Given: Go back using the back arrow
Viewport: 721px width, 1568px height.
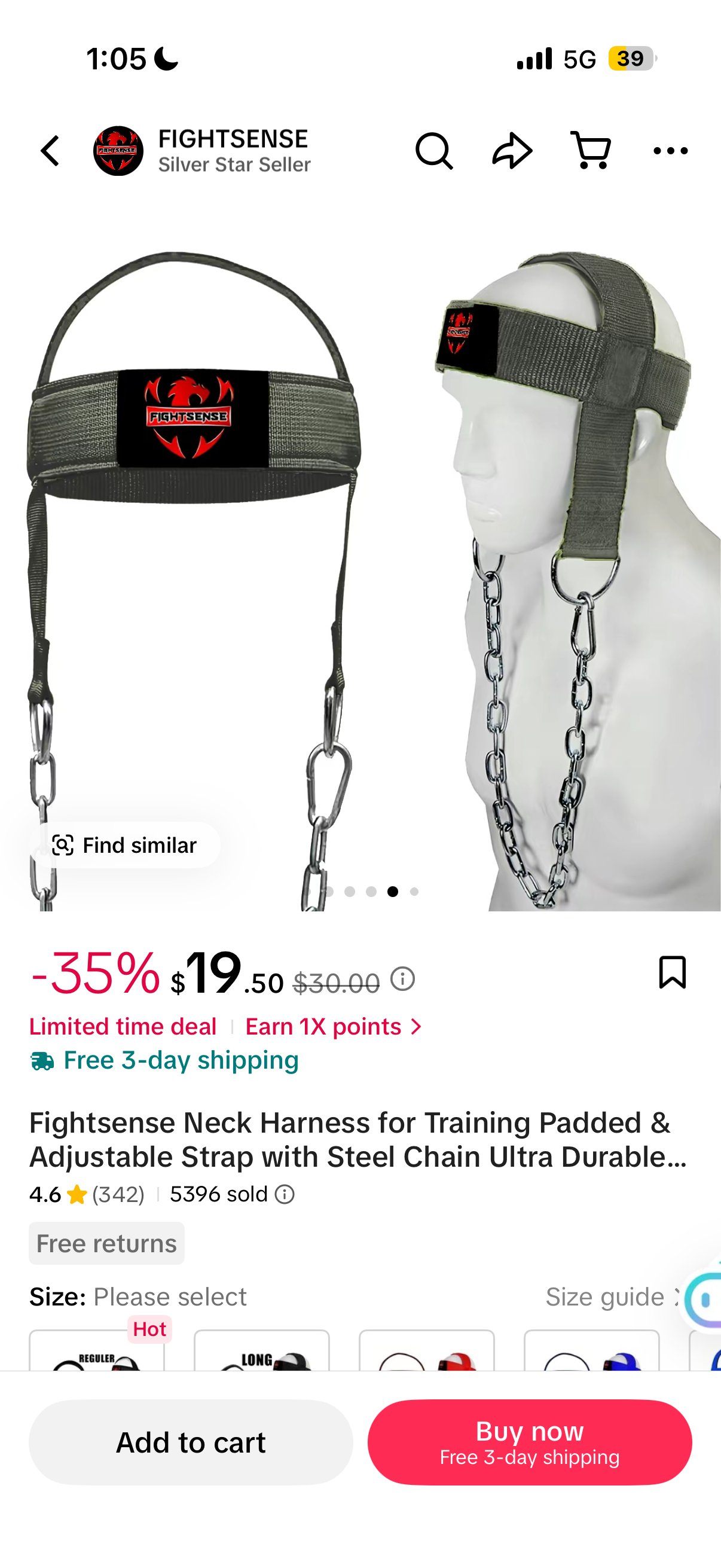Looking at the screenshot, I should pos(50,150).
